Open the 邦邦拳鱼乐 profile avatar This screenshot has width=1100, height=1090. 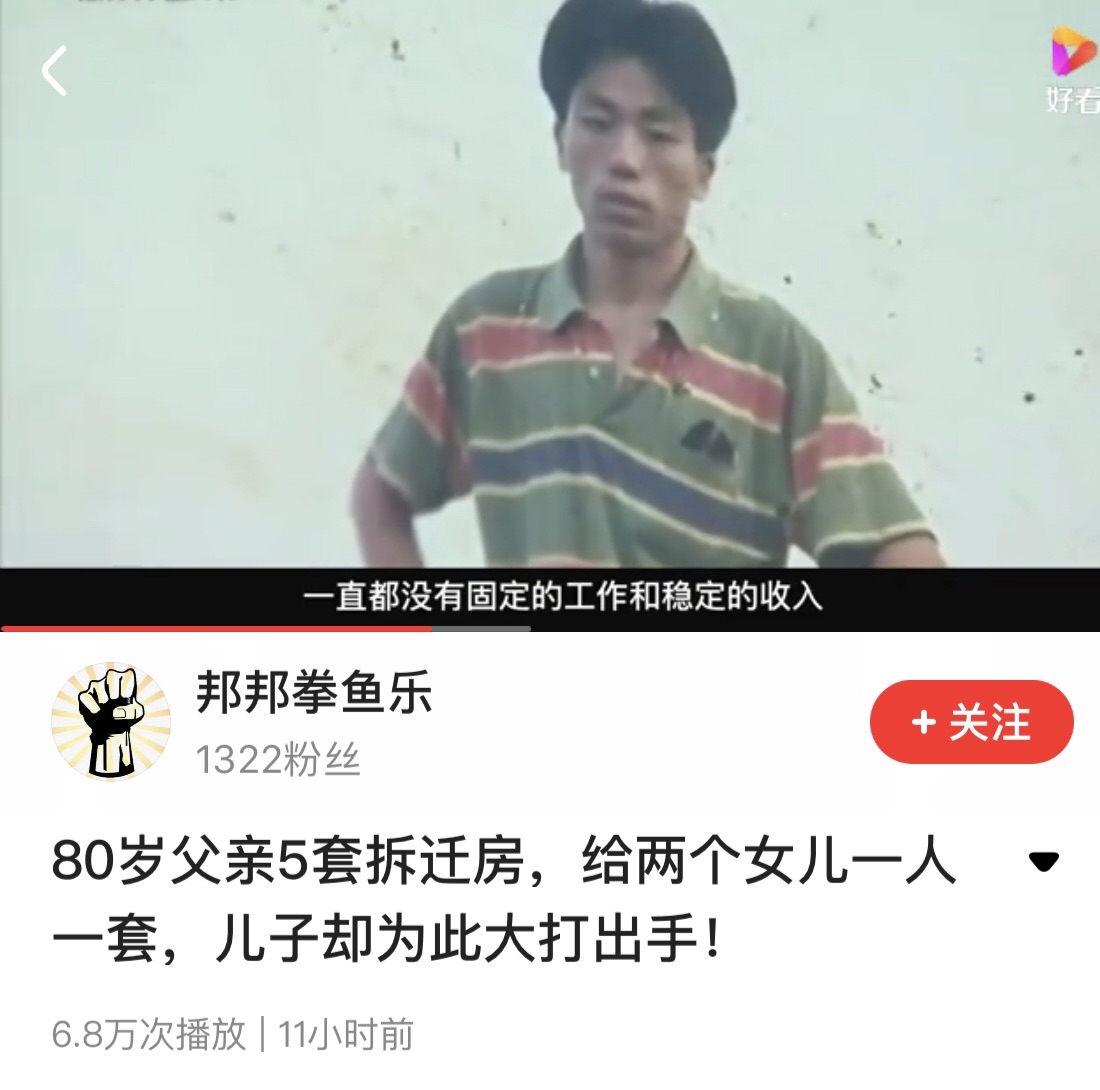[x=111, y=721]
